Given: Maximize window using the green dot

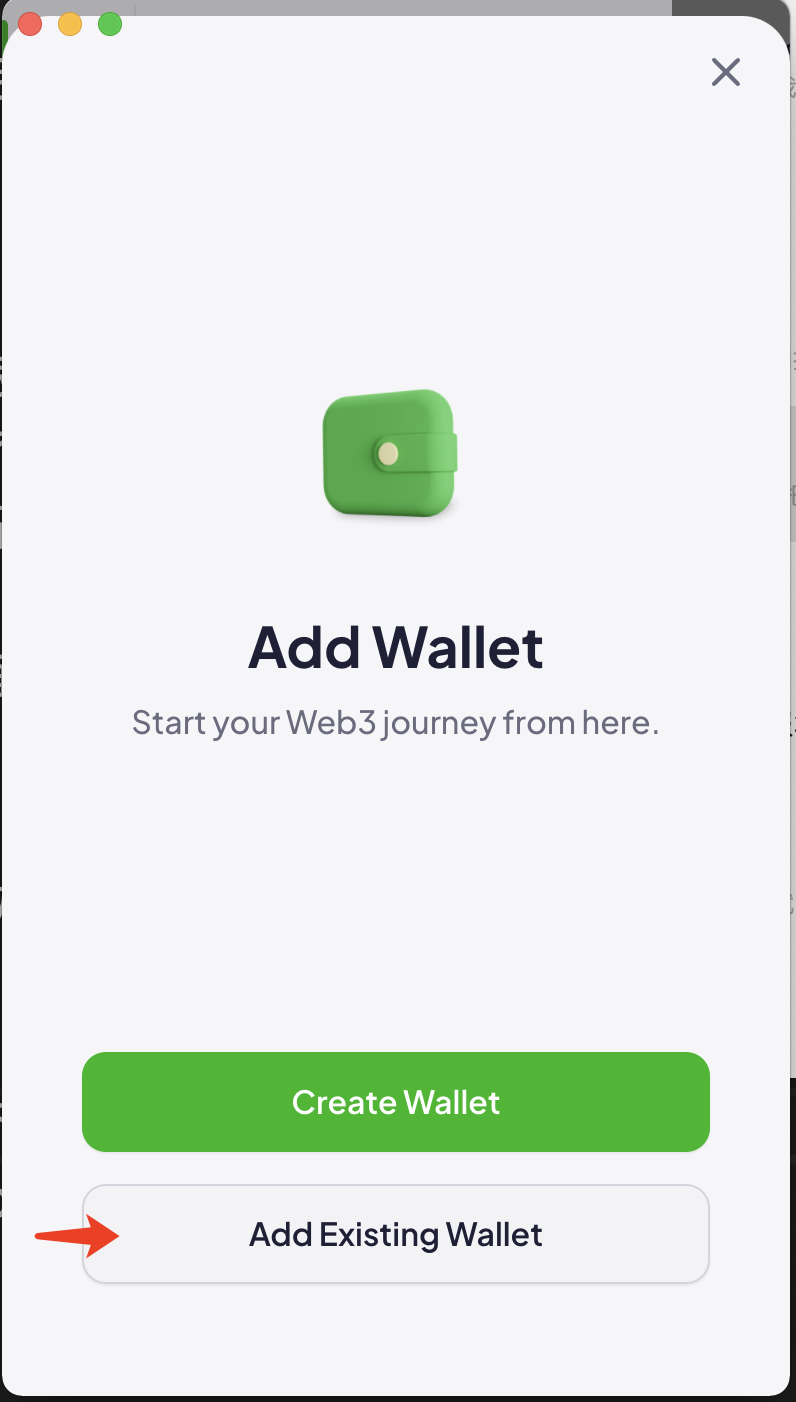Looking at the screenshot, I should 110,24.
